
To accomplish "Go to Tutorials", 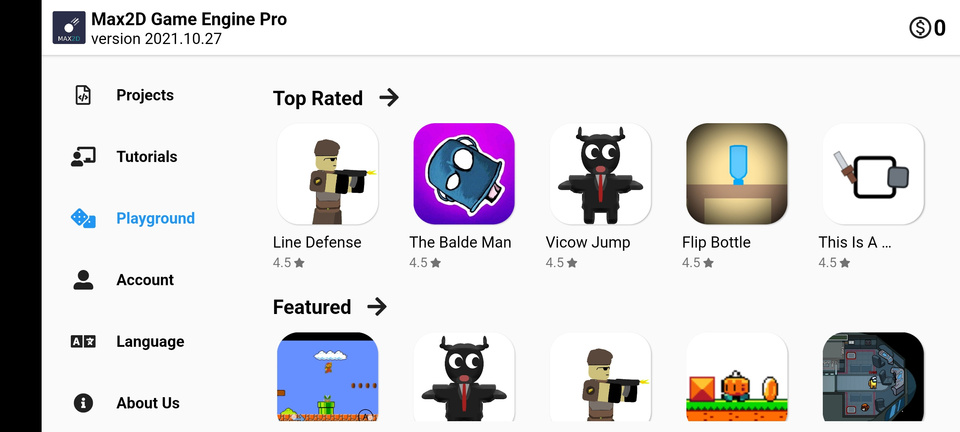I will pyautogui.click(x=146, y=157).
